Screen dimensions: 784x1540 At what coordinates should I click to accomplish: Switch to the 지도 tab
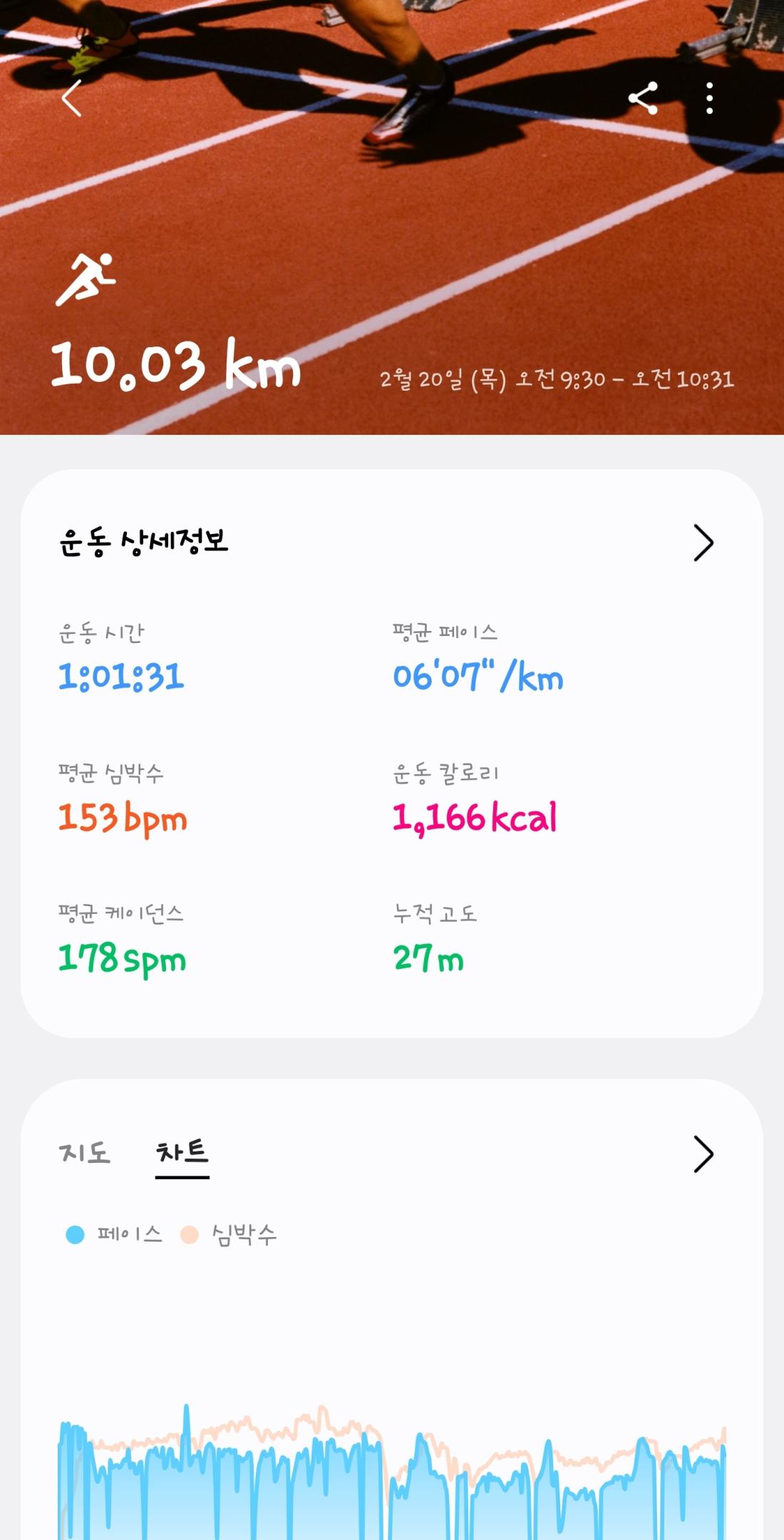[85, 1153]
